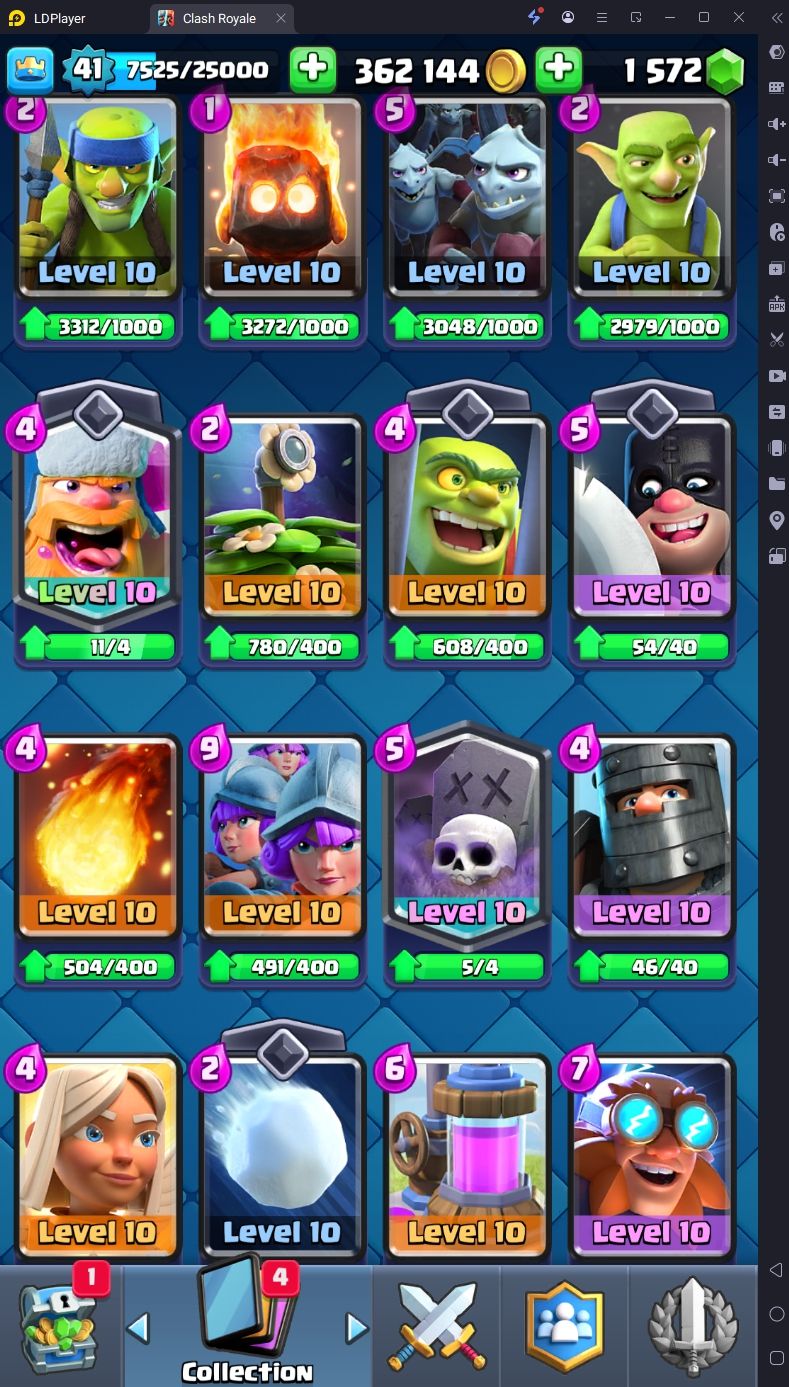
Task: Select the Fire Spirit card with 3272/1000
Action: [x=281, y=200]
